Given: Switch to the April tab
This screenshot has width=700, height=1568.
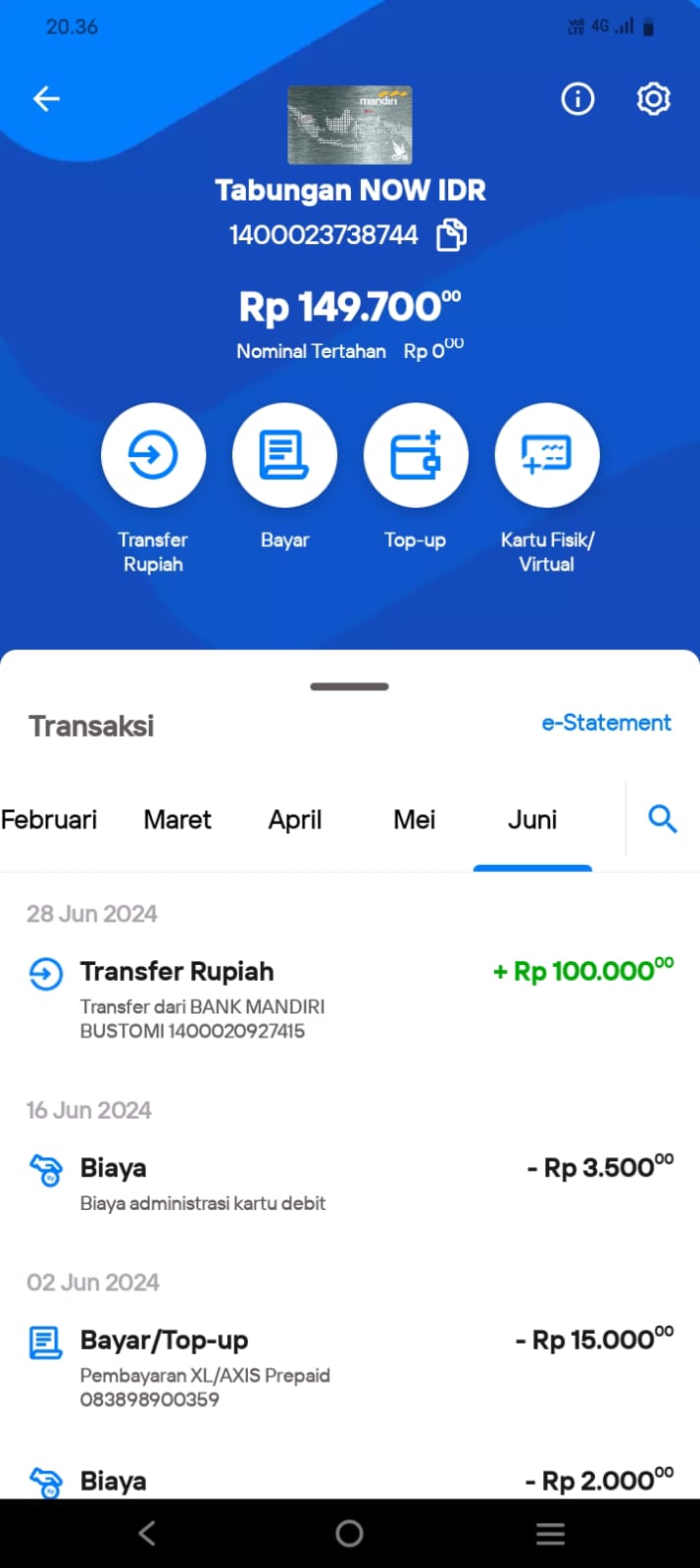Looking at the screenshot, I should (295, 820).
